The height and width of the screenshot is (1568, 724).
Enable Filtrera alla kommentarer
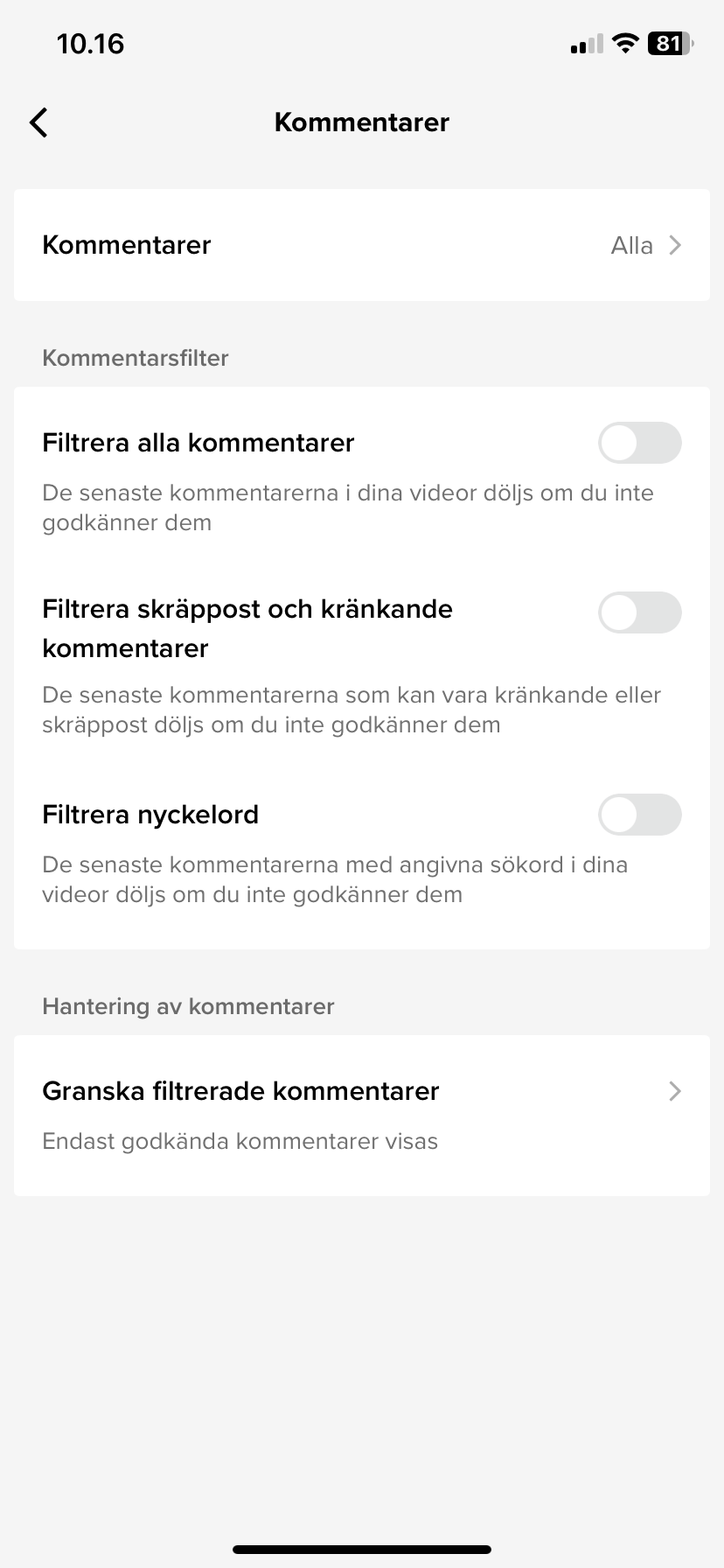(x=639, y=443)
